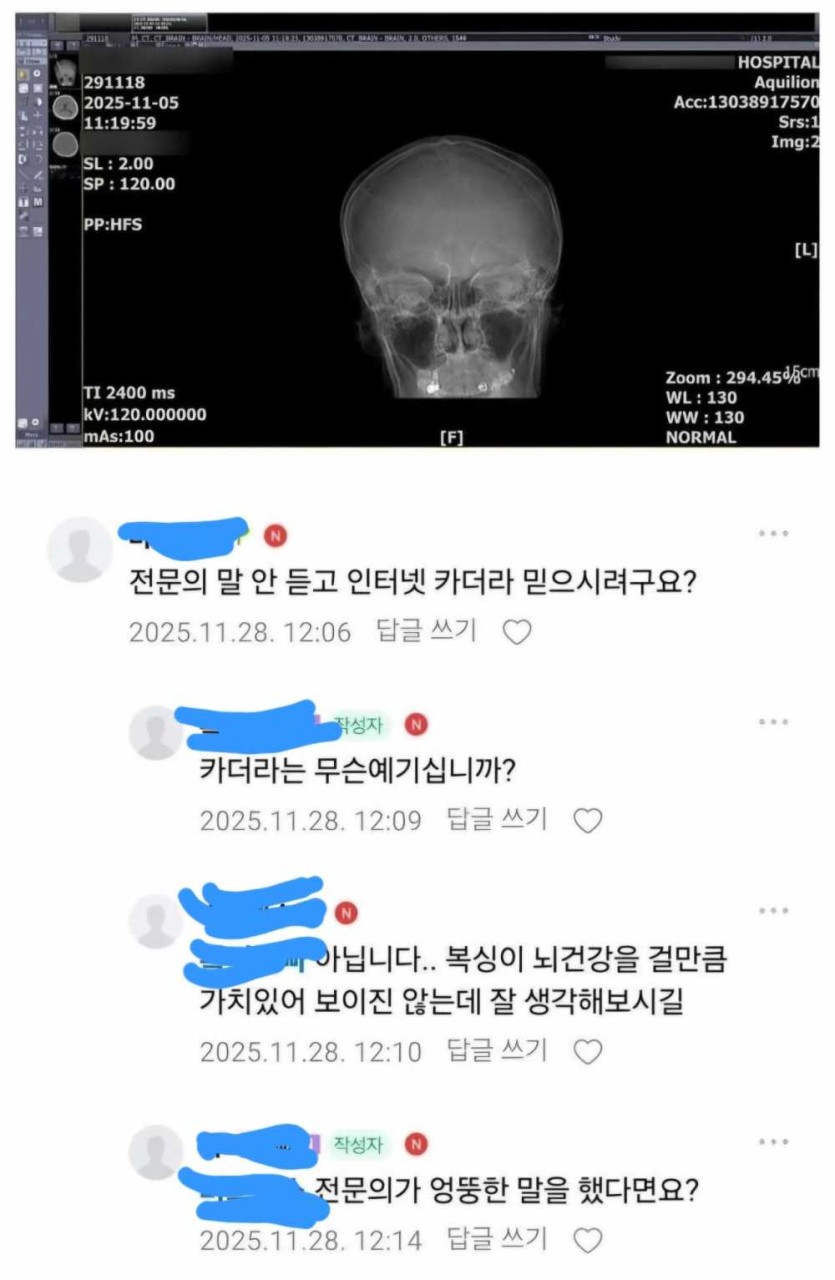
Task: Reply to the 12:06 comment about 카더라
Action: point(427,631)
